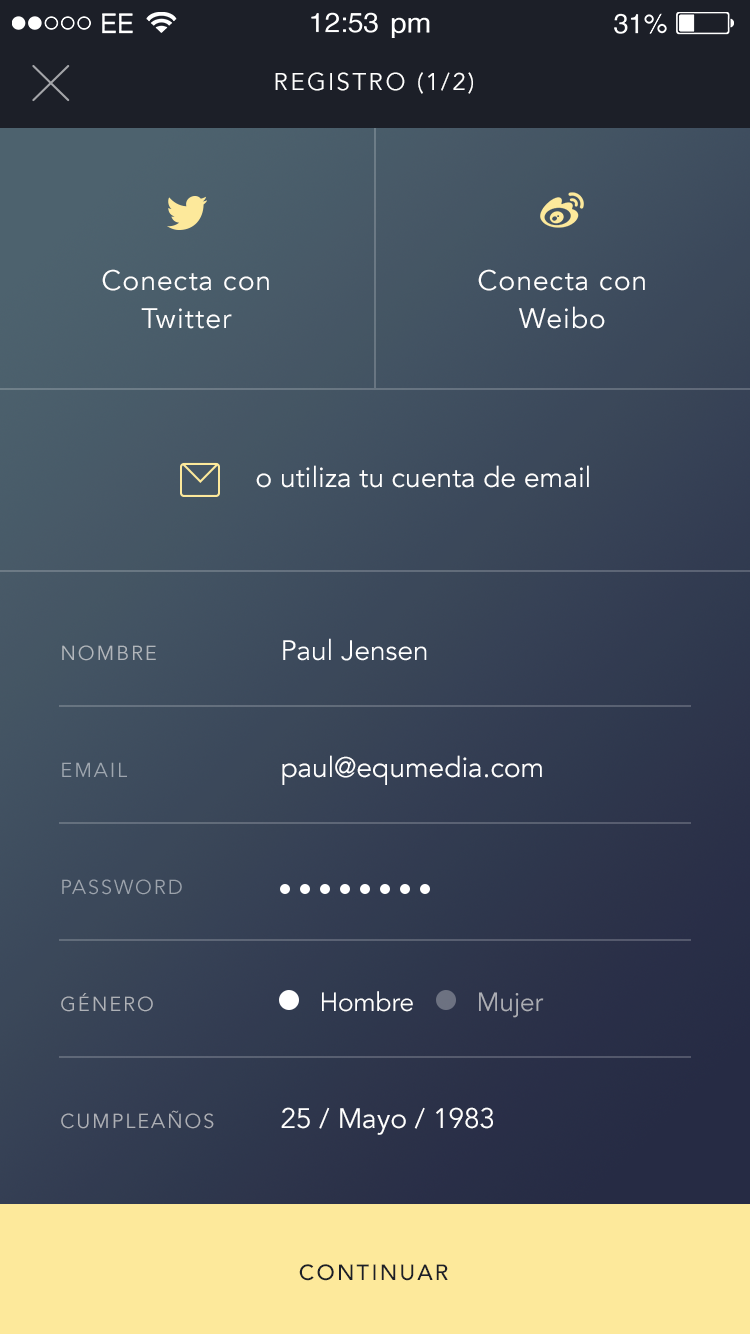Select Mujer as gender
This screenshot has height=1334, width=750.
pos(492,1002)
